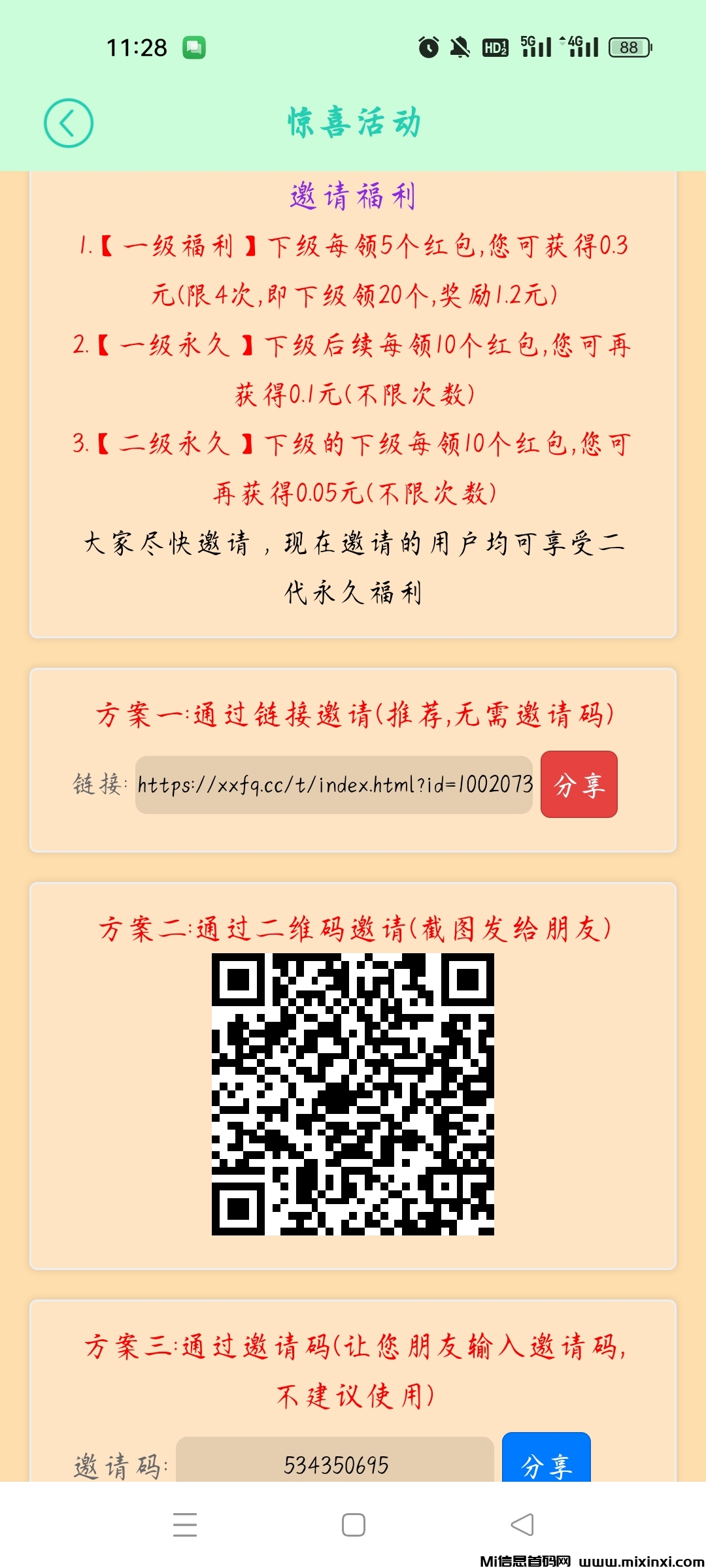This screenshot has height=1568, width=706.
Task: Tap the system back triangle
Action: (522, 1524)
